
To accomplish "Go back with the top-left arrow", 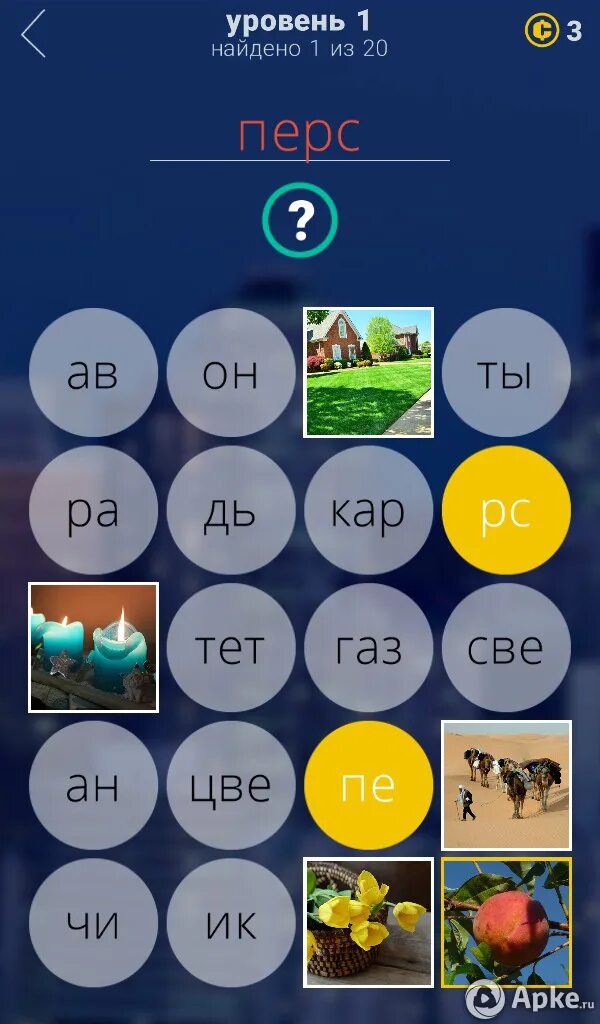I will (x=33, y=34).
